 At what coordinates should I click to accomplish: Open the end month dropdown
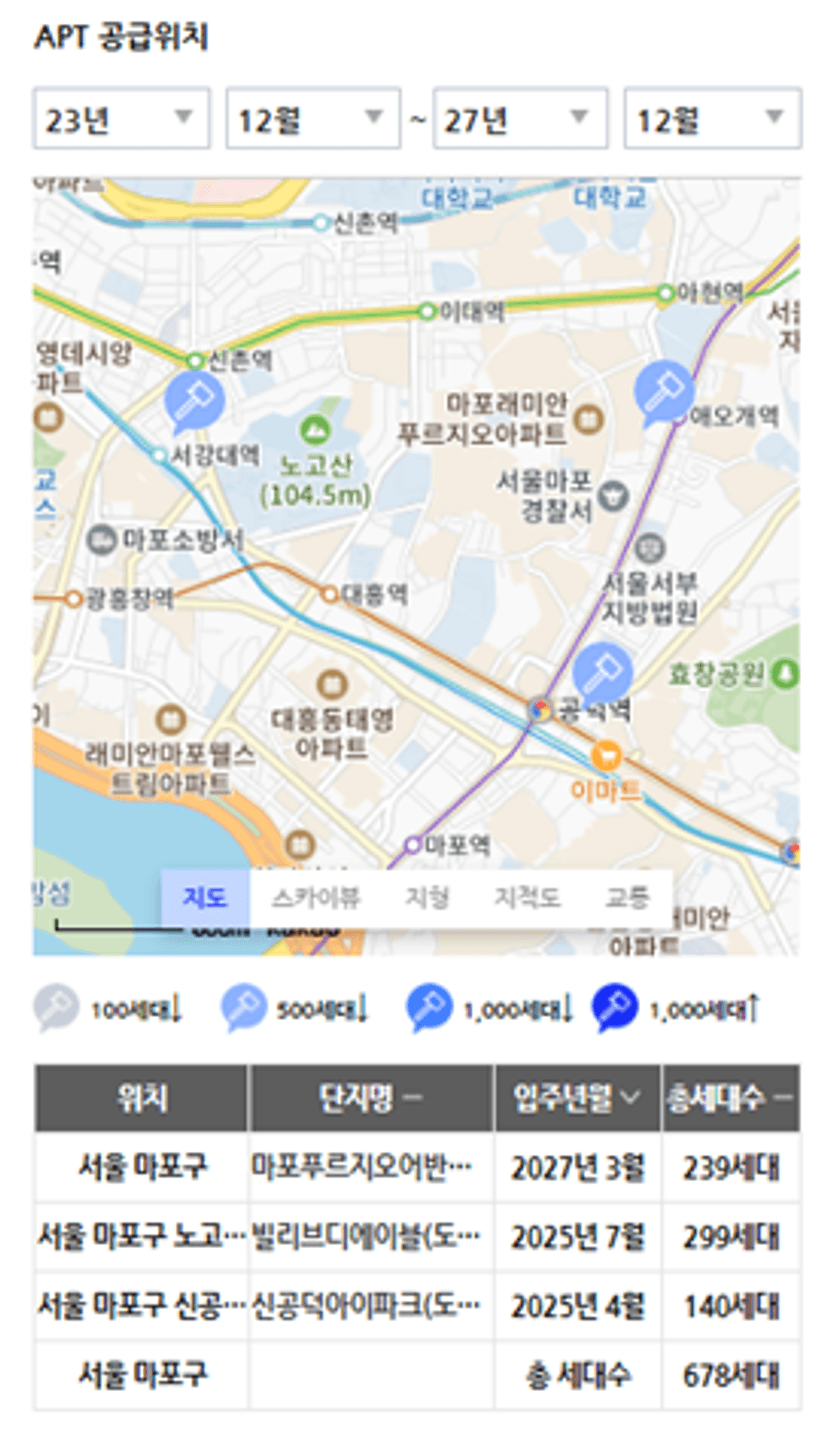pos(712,119)
